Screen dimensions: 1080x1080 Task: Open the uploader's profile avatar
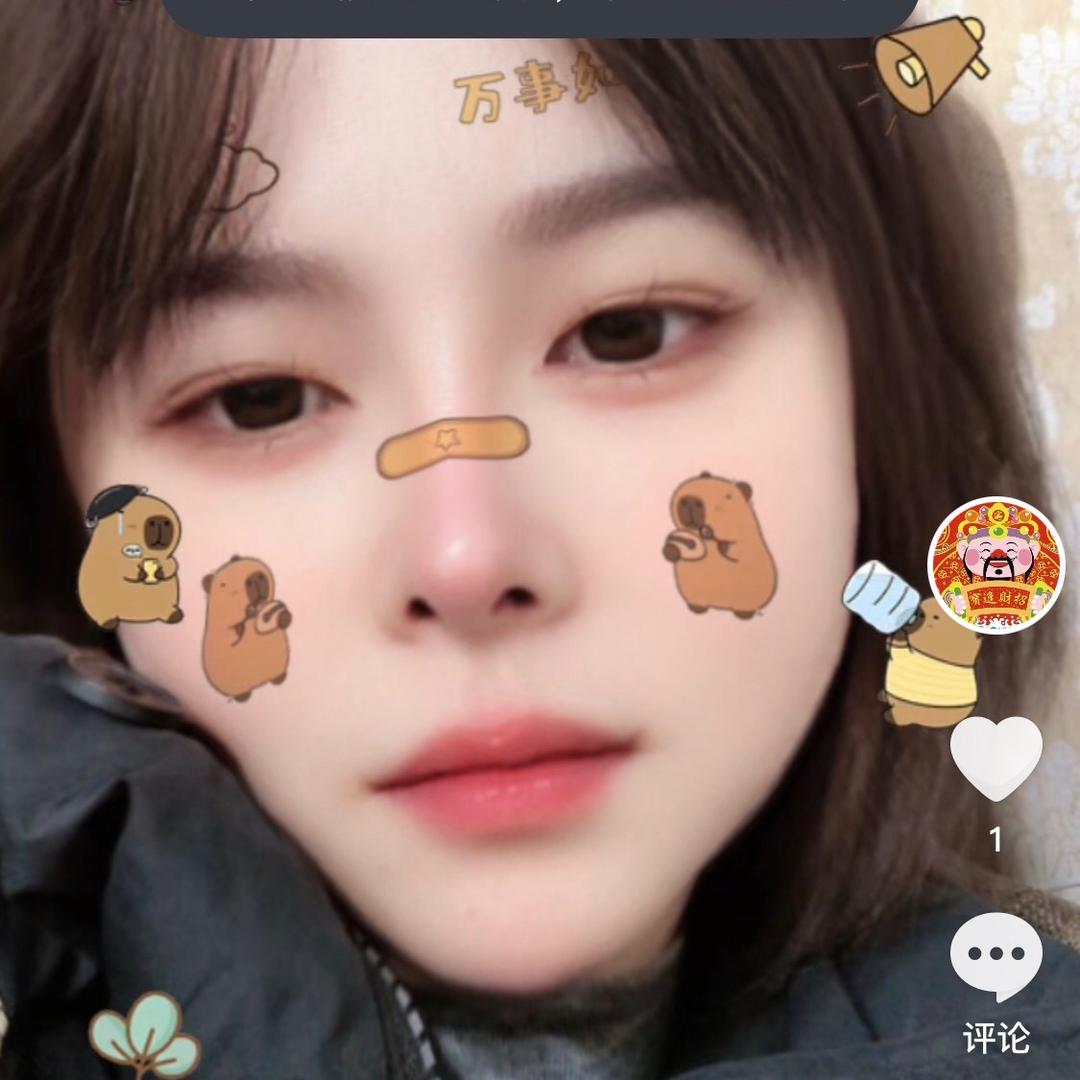tap(996, 565)
